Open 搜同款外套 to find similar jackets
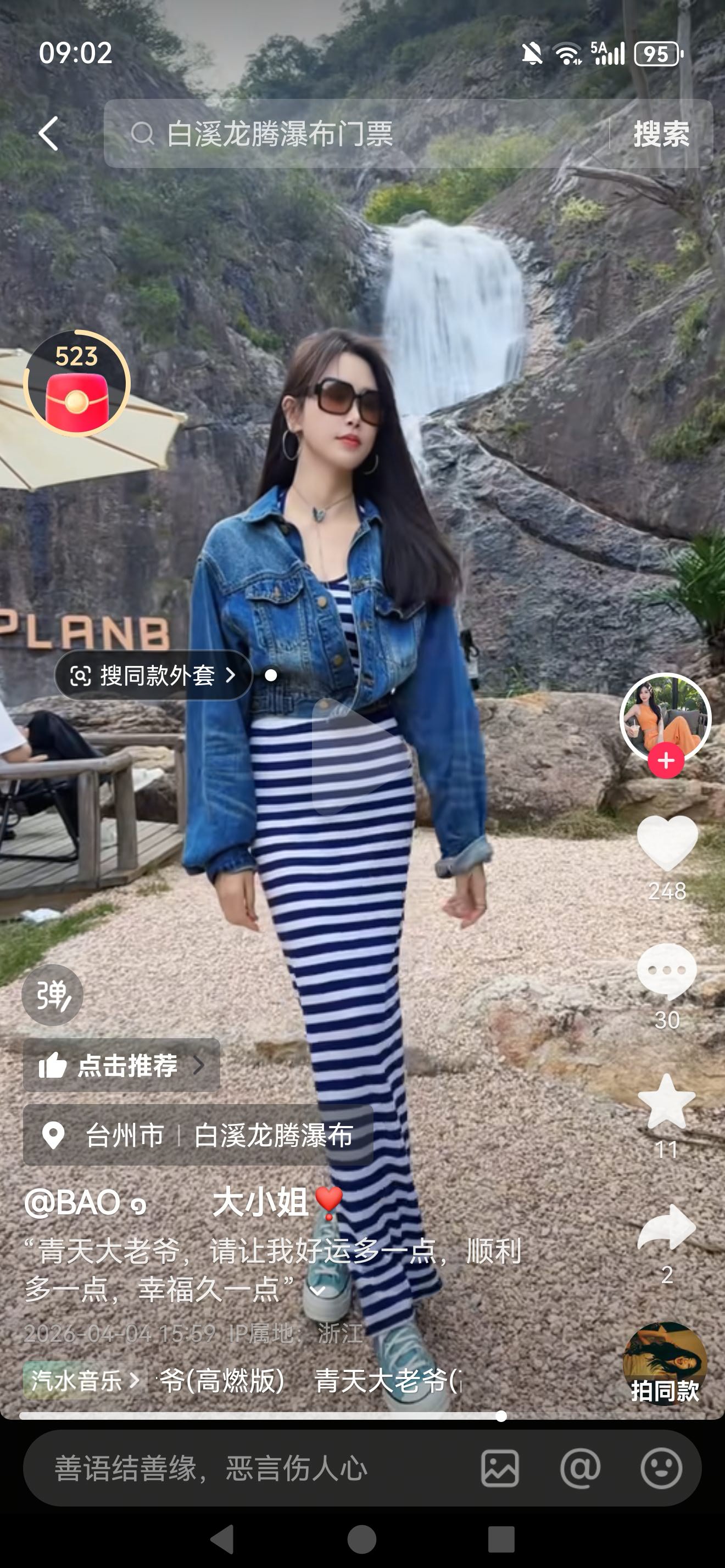725x1568 pixels. [x=153, y=675]
